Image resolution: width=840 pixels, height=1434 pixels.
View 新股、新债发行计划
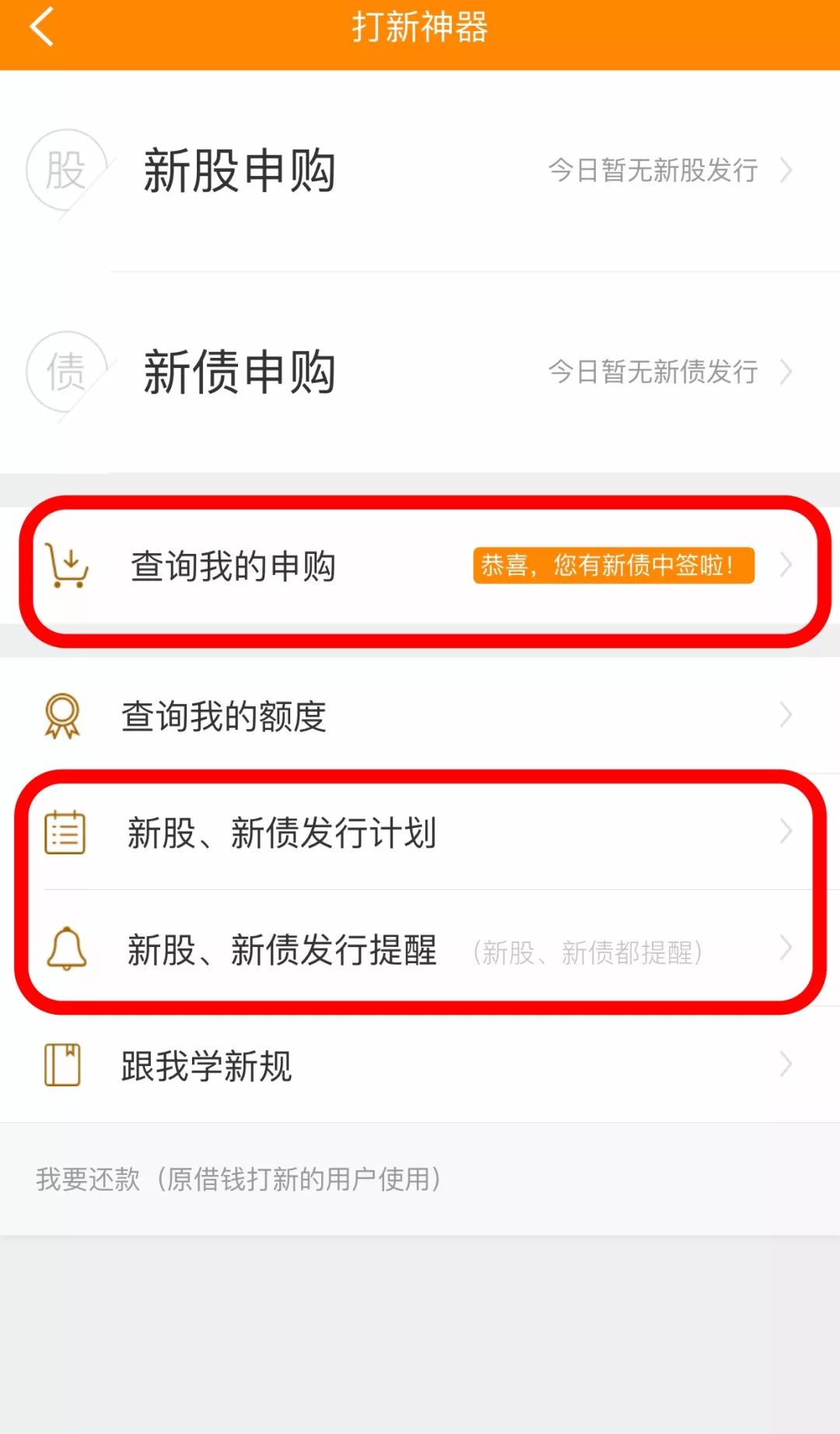pyautogui.click(x=420, y=832)
